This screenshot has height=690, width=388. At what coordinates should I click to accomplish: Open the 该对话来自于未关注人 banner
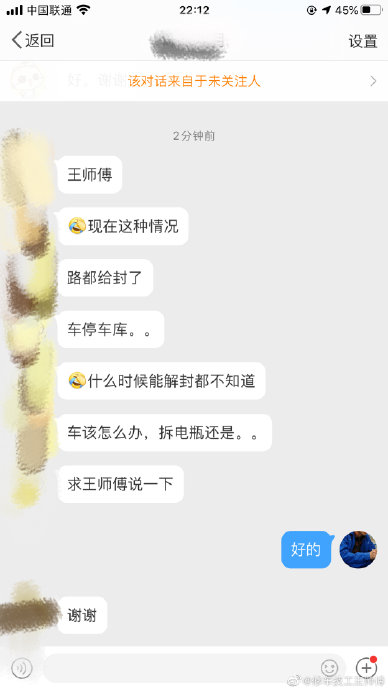[x=194, y=81]
